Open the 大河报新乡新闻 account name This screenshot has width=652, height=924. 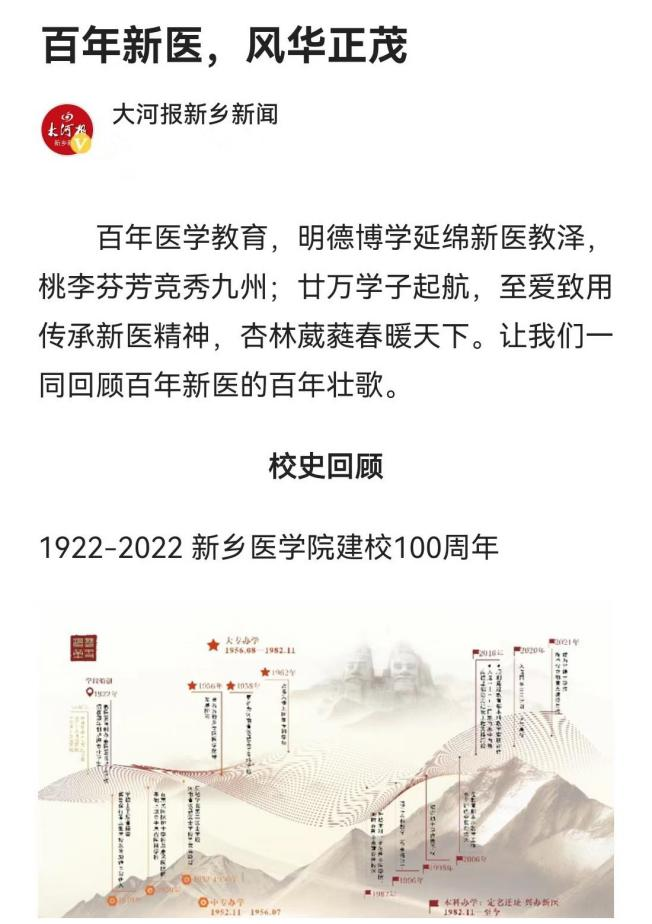194,114
